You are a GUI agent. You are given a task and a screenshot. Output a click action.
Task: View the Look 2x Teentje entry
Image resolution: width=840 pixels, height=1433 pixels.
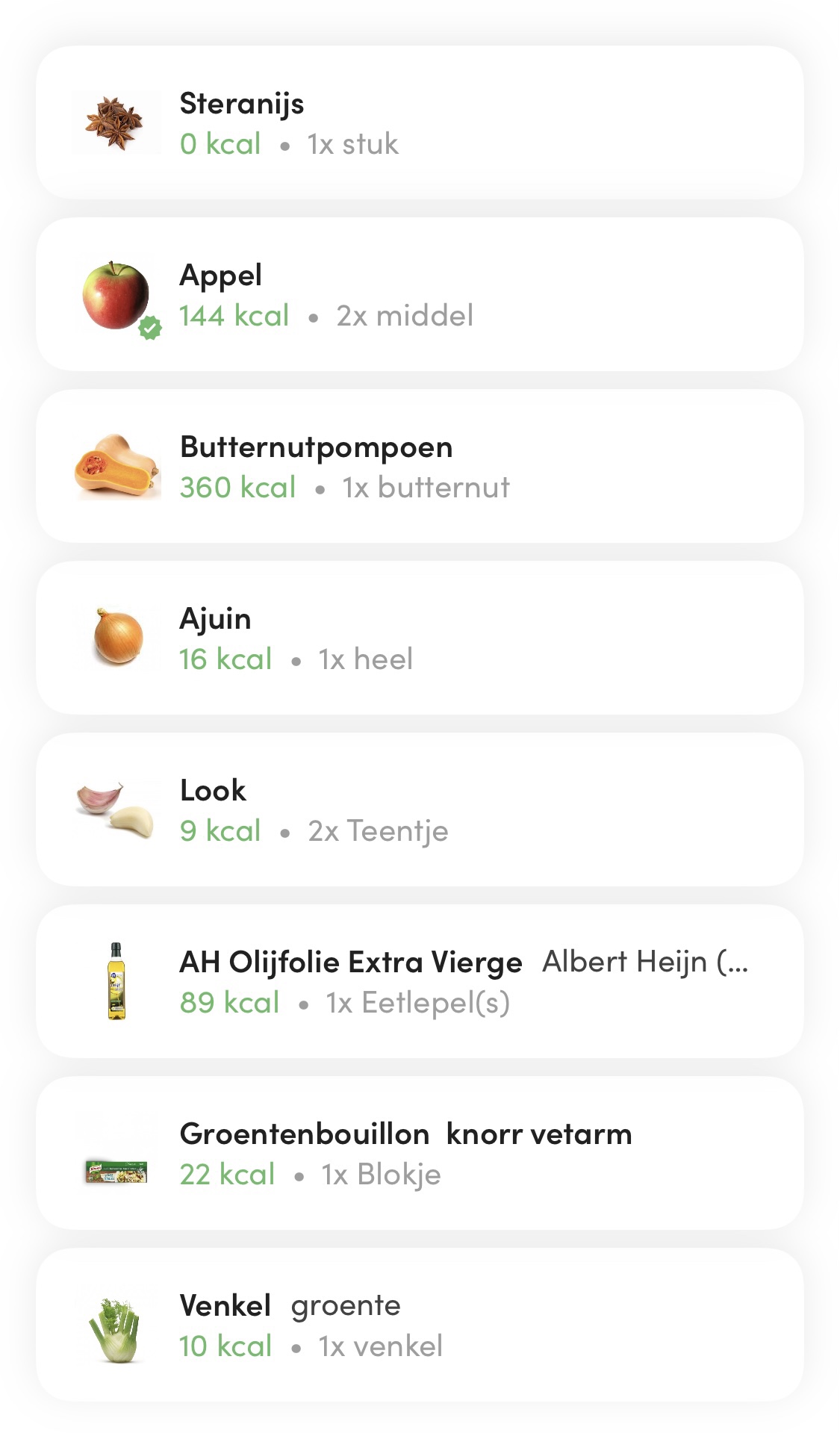point(418,810)
